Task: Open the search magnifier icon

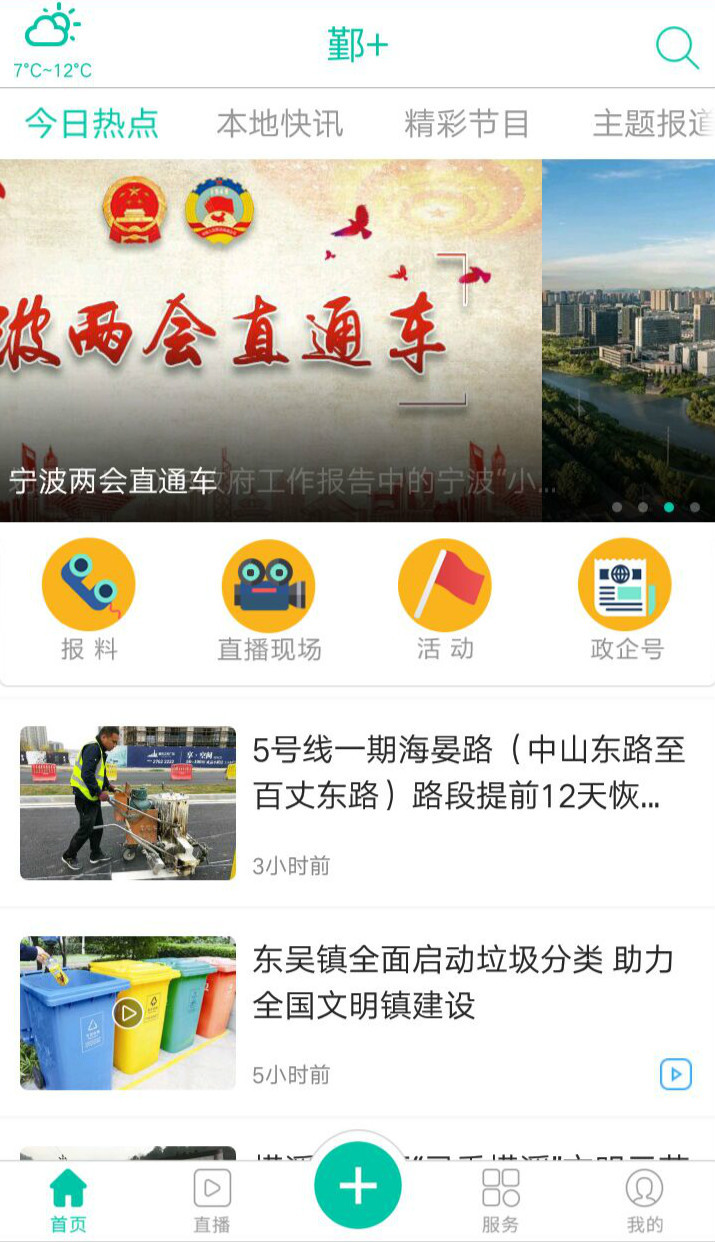Action: (x=676, y=46)
